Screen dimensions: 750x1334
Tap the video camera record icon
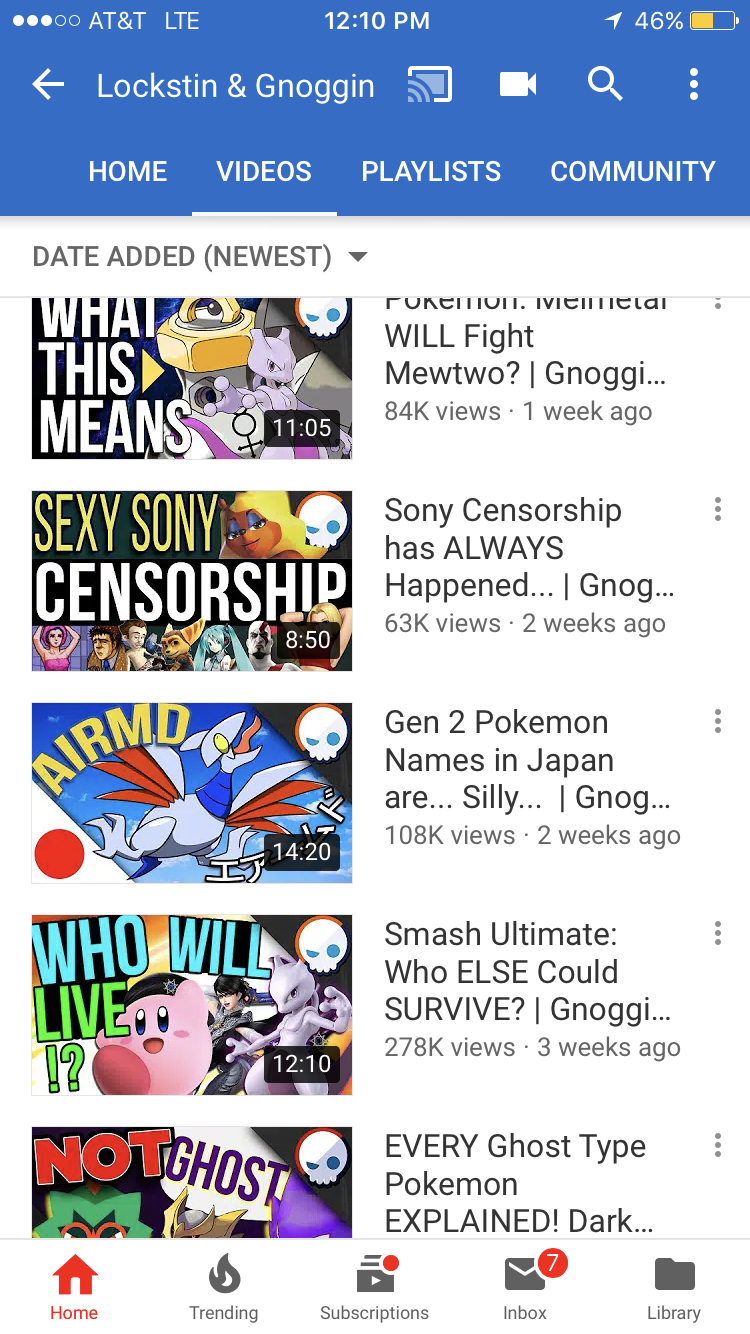518,85
